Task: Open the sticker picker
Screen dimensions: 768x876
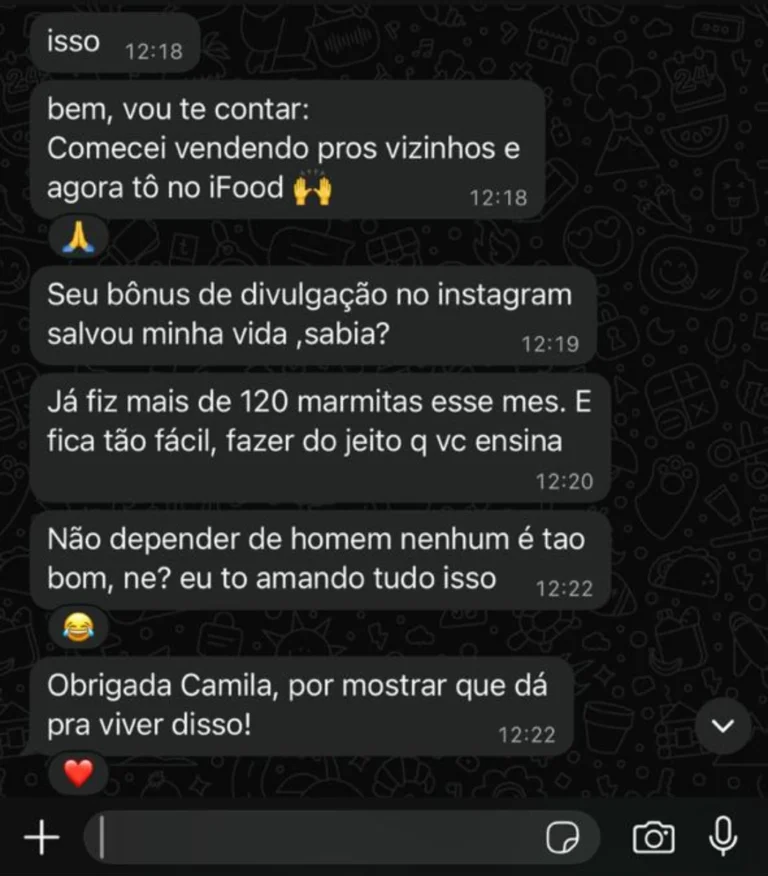Action: pyautogui.click(x=562, y=838)
